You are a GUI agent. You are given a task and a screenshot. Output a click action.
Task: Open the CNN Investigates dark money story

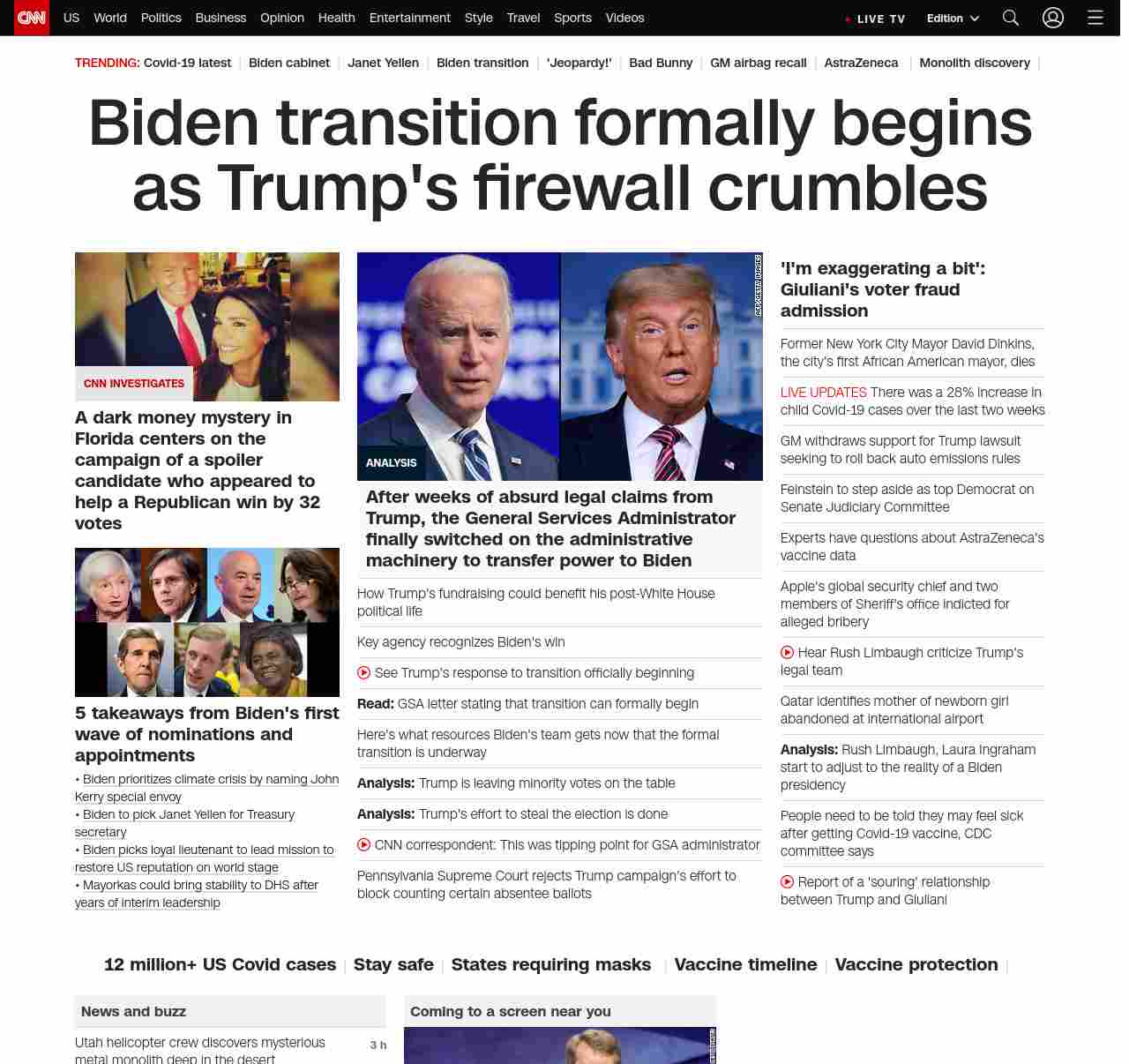click(198, 469)
